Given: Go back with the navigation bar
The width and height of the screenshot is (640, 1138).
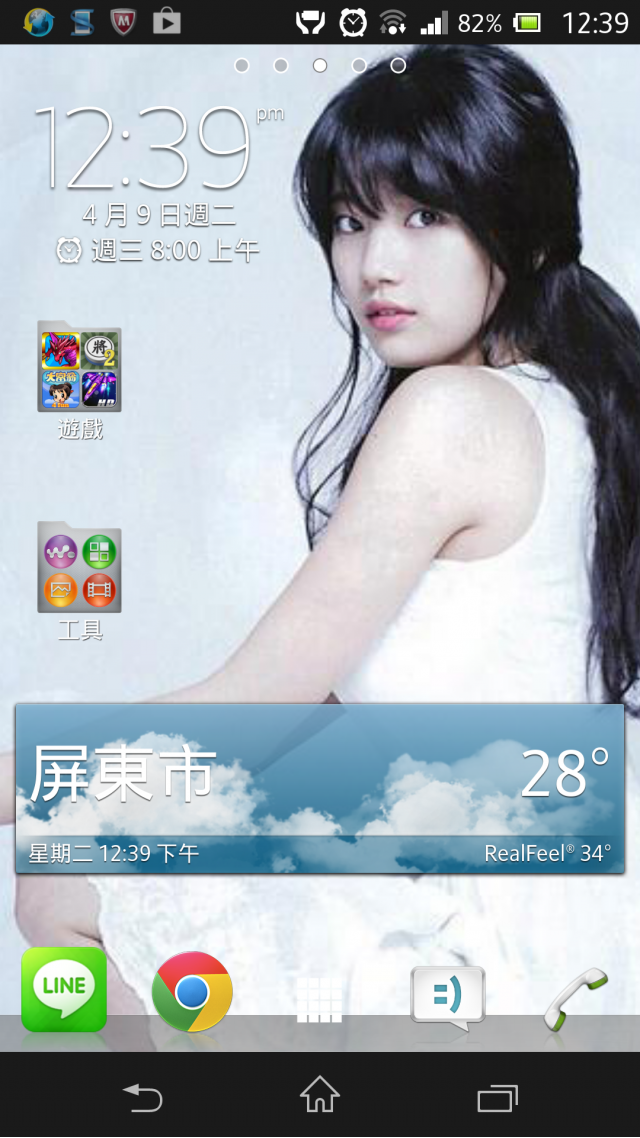Looking at the screenshot, I should [142, 1097].
